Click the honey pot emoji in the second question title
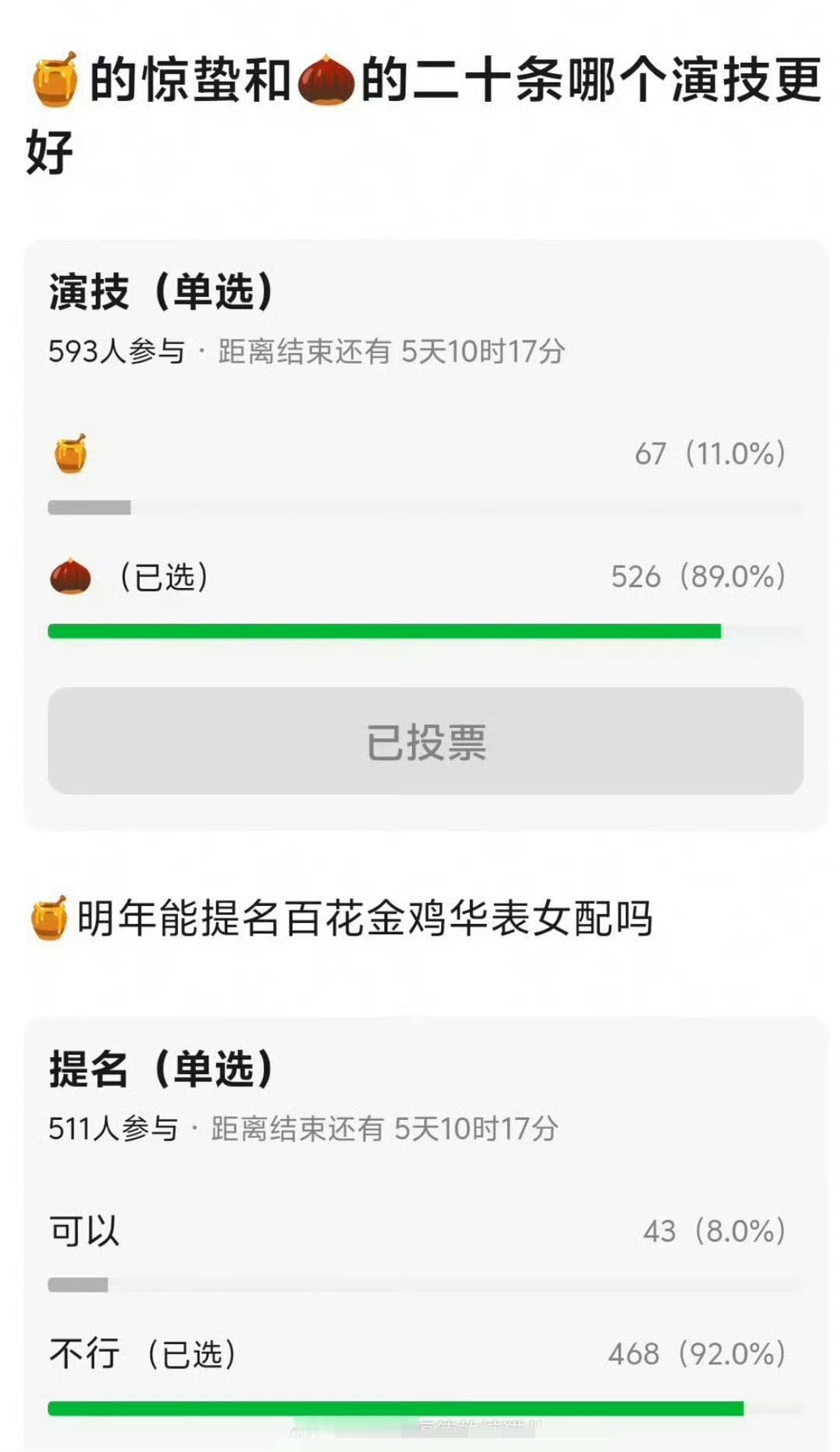This screenshot has width=840, height=1452. 48,919
